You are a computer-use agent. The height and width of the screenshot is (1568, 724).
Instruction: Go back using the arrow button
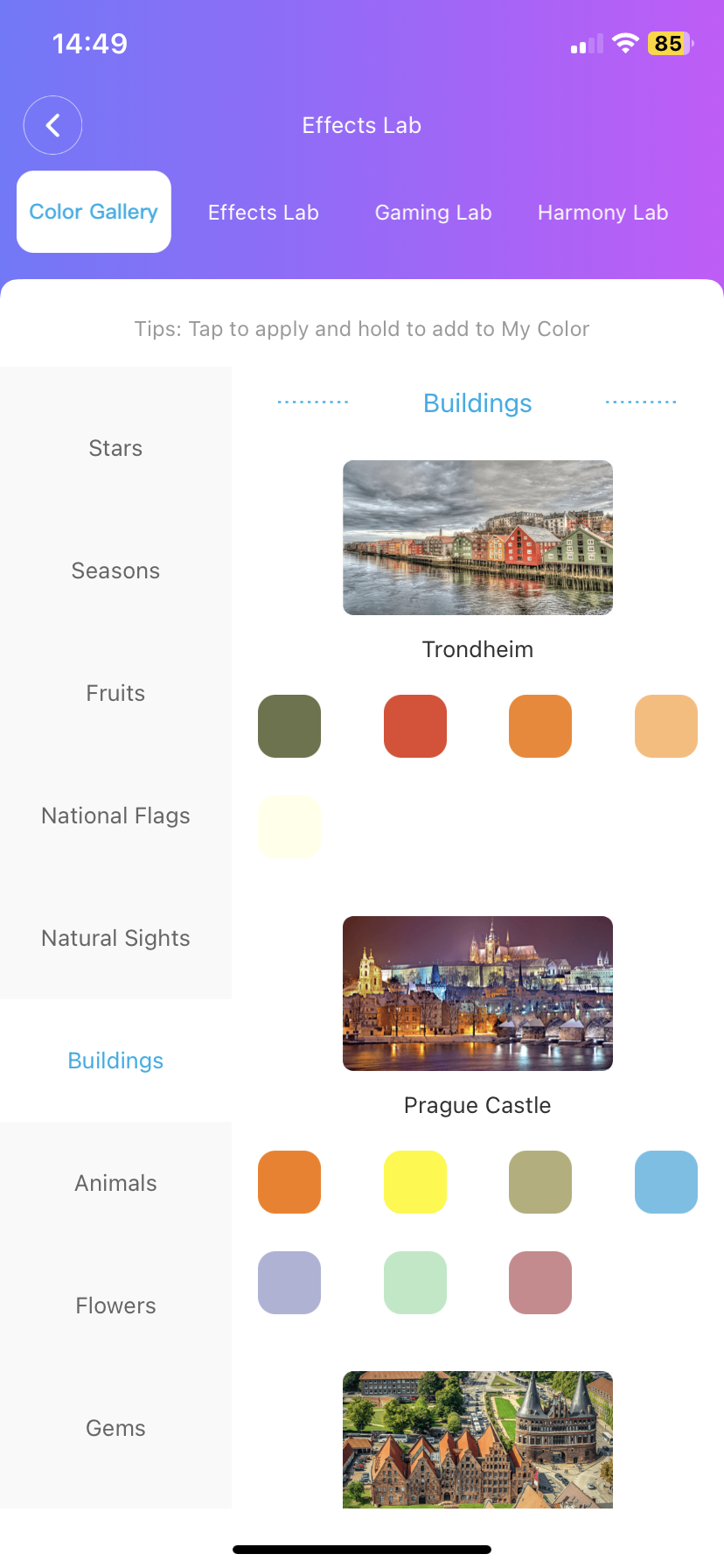pyautogui.click(x=52, y=125)
